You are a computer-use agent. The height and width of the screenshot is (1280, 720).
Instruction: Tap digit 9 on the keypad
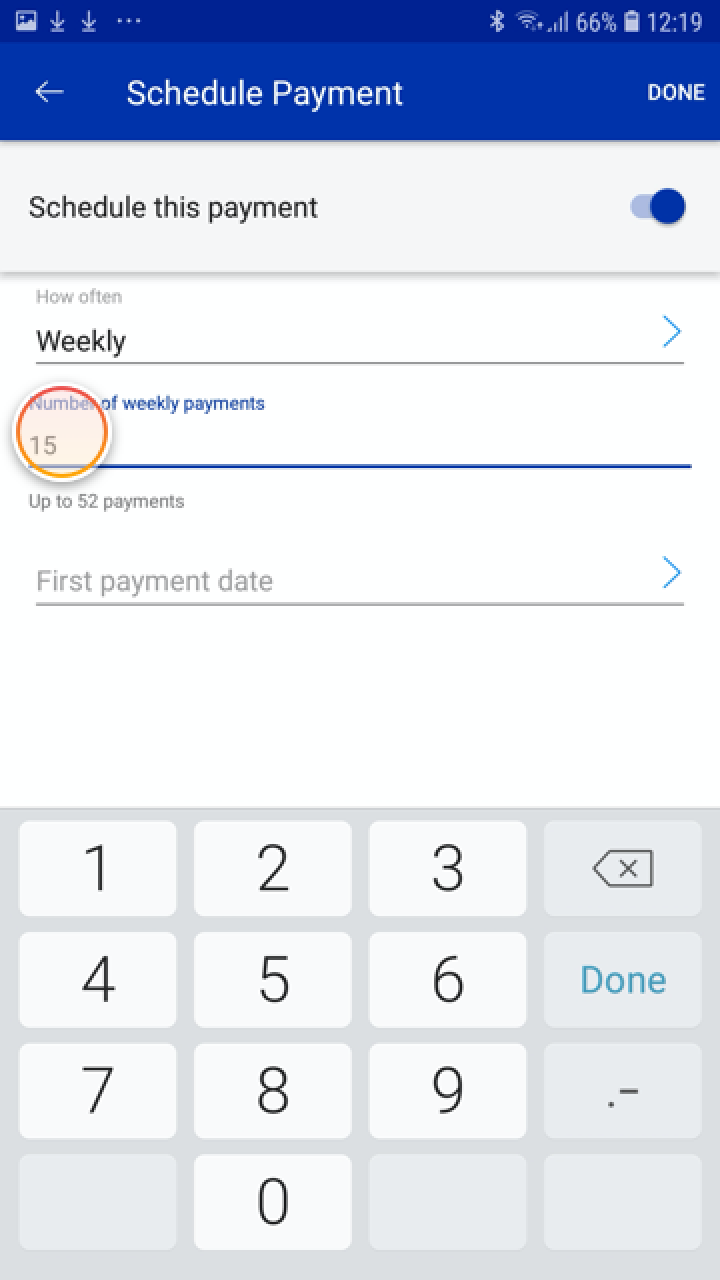pyautogui.click(x=447, y=1090)
